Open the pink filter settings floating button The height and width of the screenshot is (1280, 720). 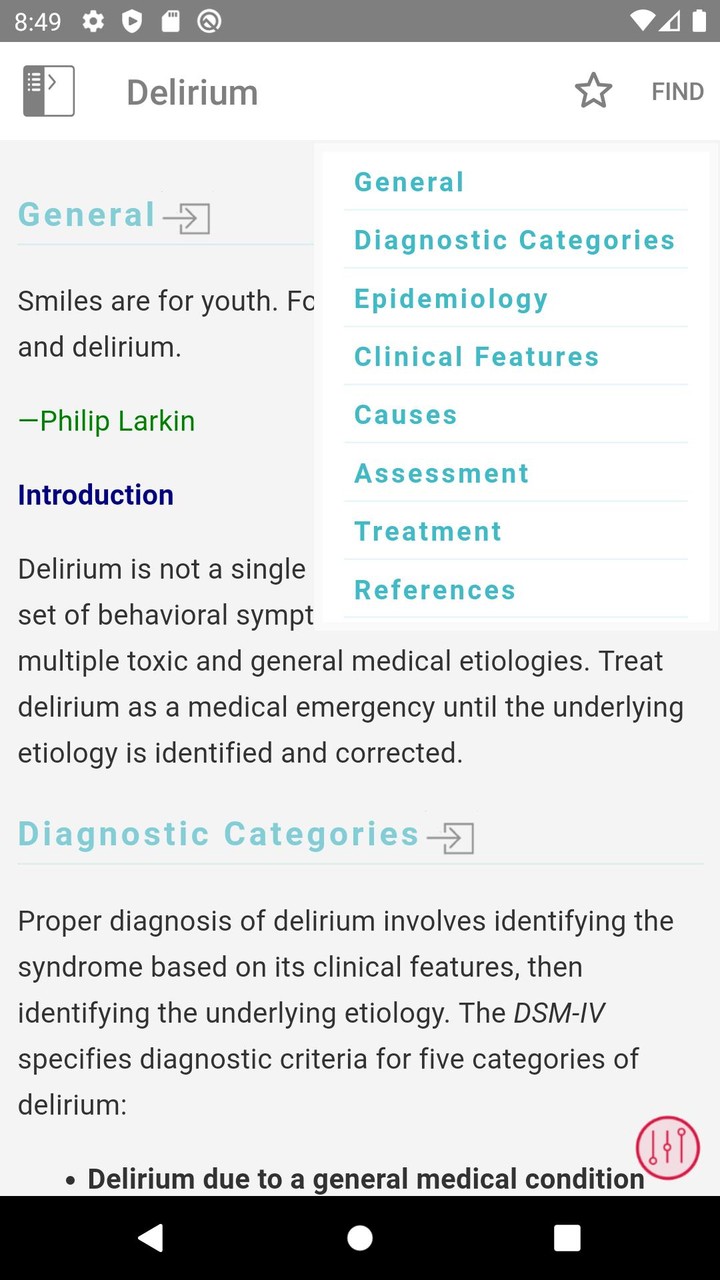[x=667, y=1147]
